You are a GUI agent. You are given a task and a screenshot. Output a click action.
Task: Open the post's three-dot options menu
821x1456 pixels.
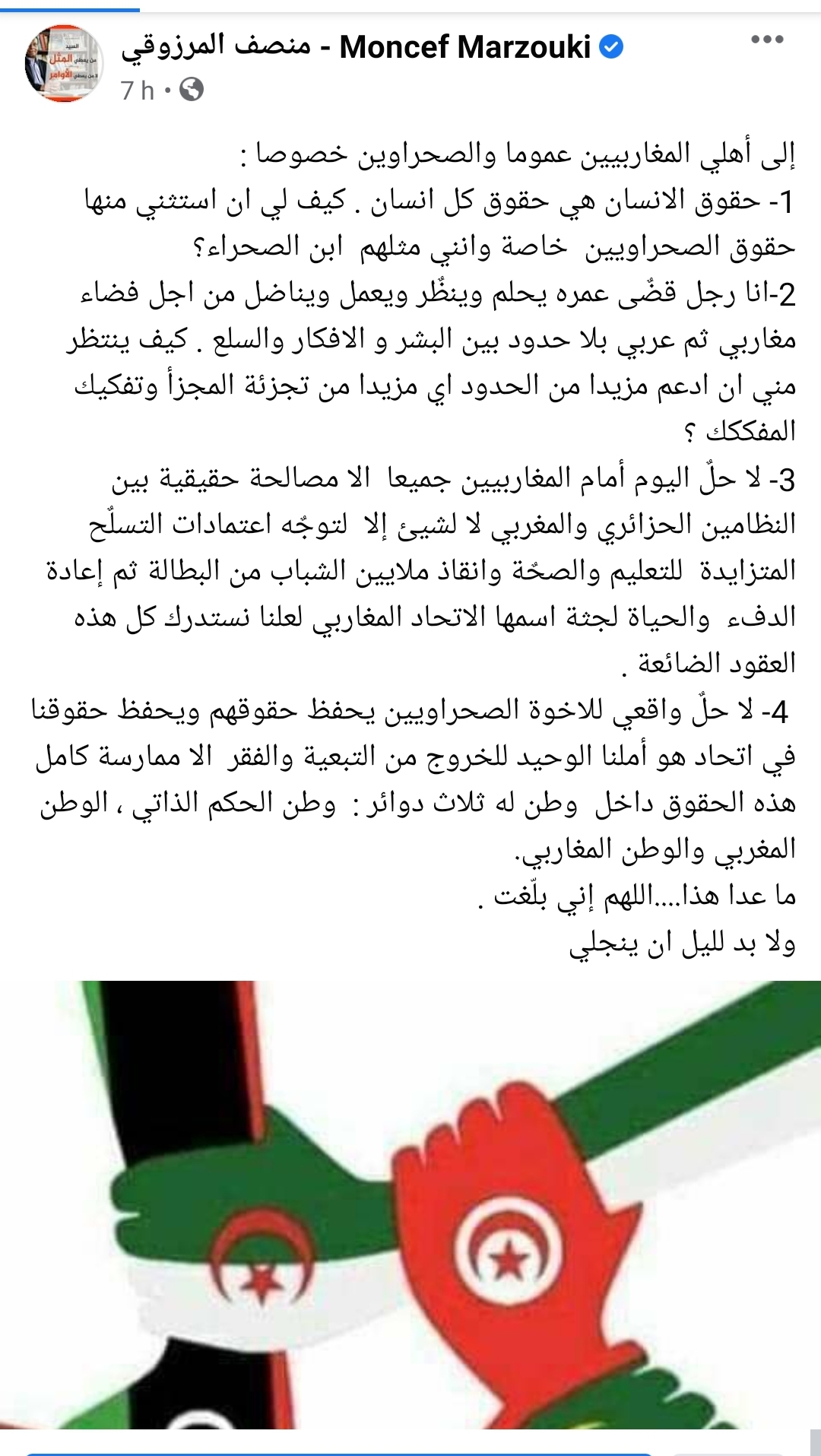[x=767, y=40]
